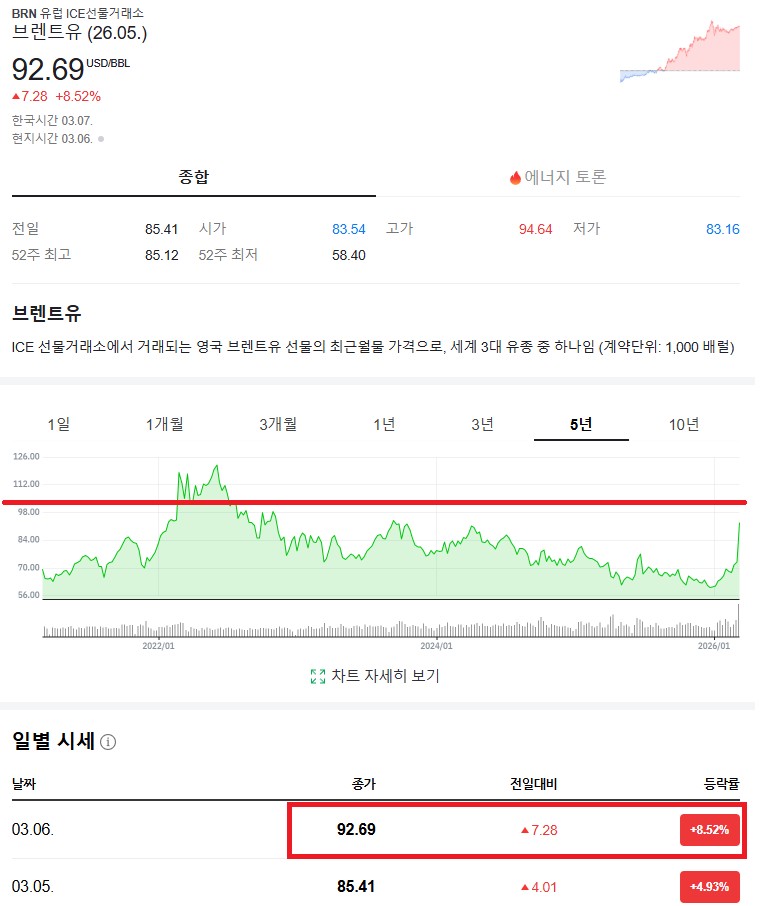Viewport: 769px width, 906px height.
Task: Show the 1년 chart range
Action: [x=384, y=424]
